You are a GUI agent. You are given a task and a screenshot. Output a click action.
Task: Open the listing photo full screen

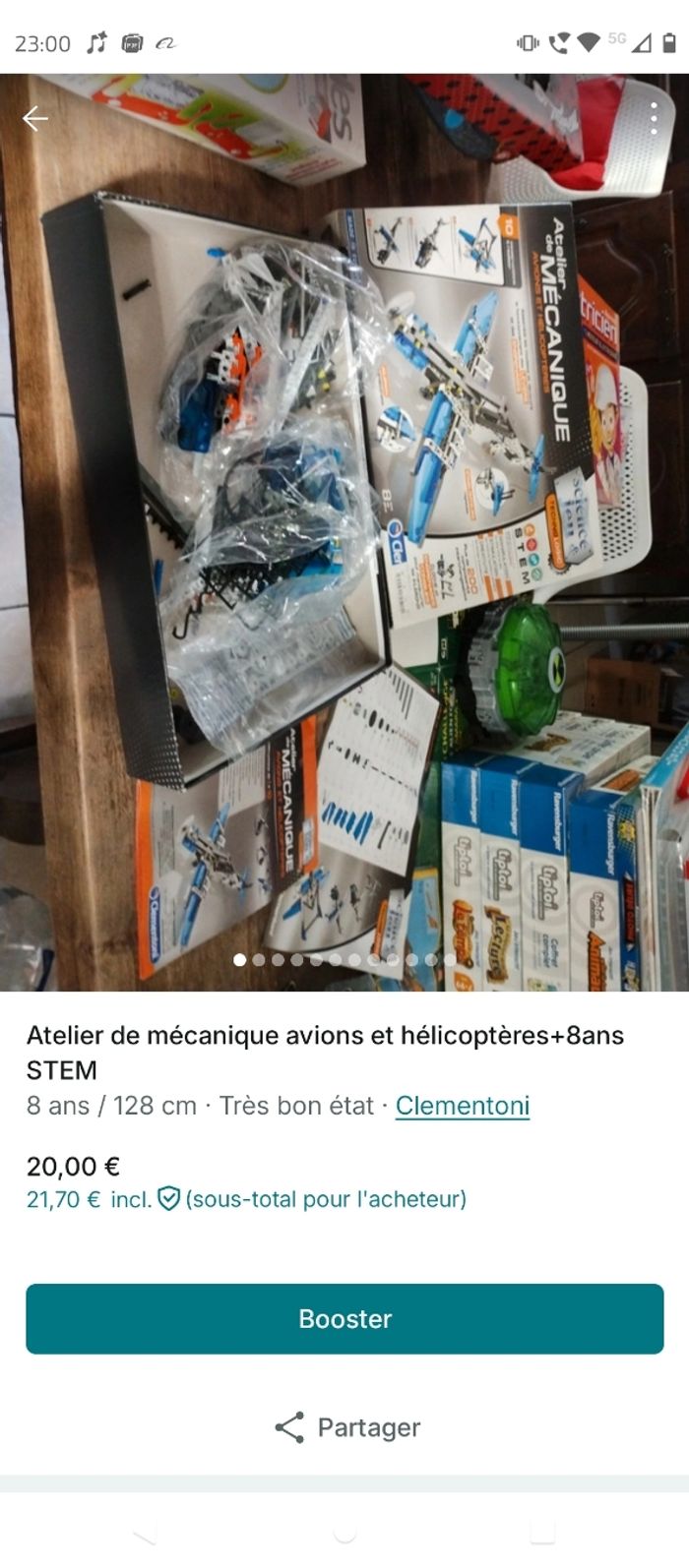pos(344,531)
